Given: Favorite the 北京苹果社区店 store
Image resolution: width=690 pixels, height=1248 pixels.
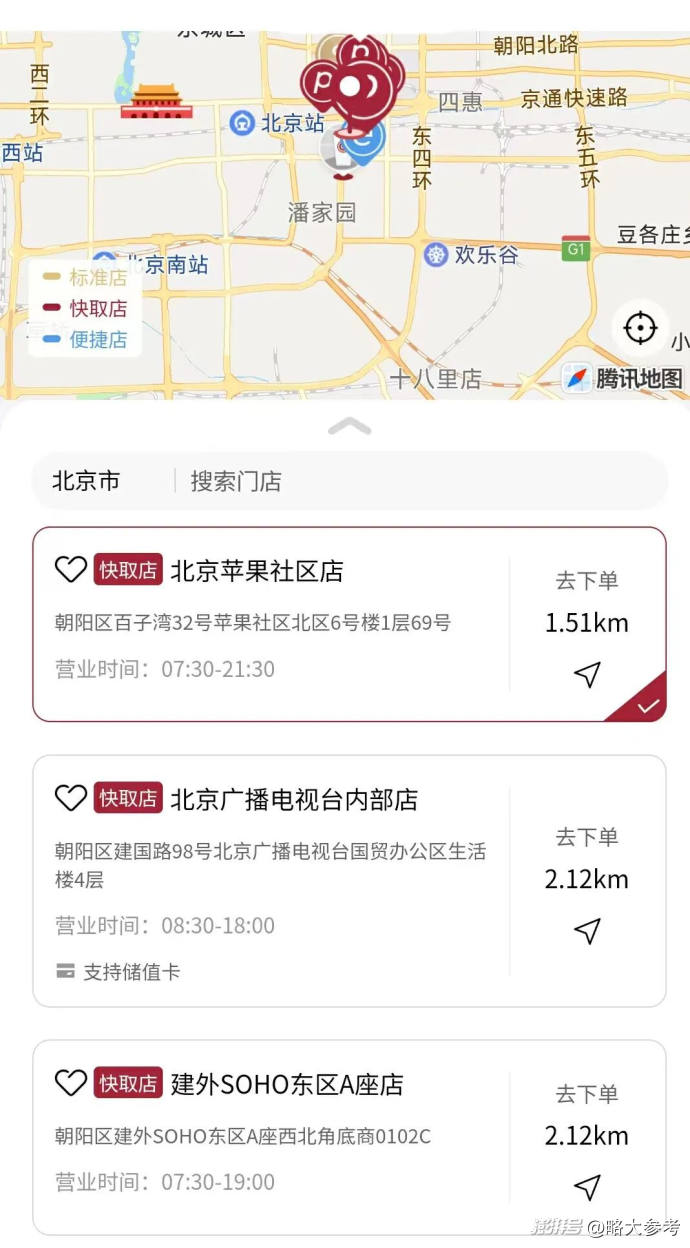Looking at the screenshot, I should click(71, 570).
